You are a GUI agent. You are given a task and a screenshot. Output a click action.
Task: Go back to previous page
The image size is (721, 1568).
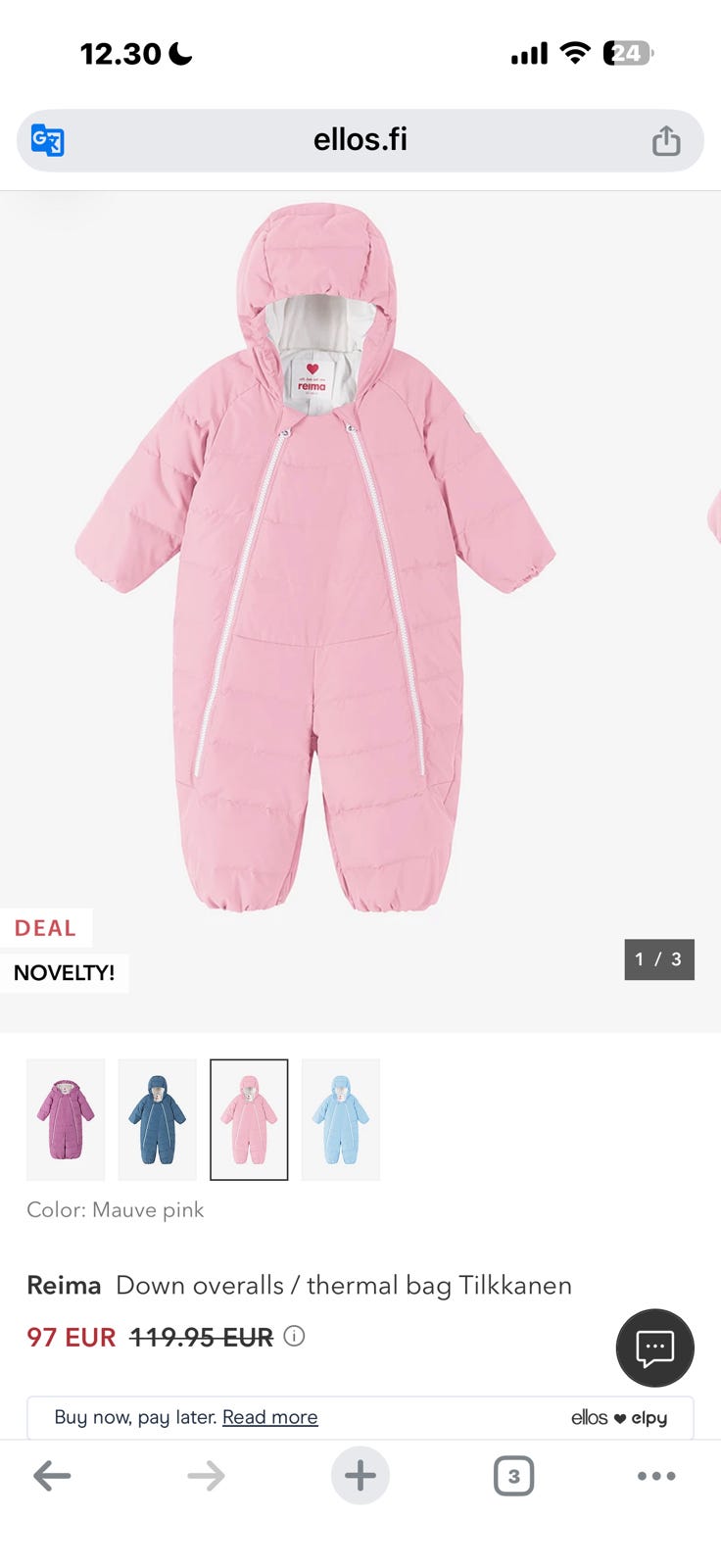click(52, 1475)
